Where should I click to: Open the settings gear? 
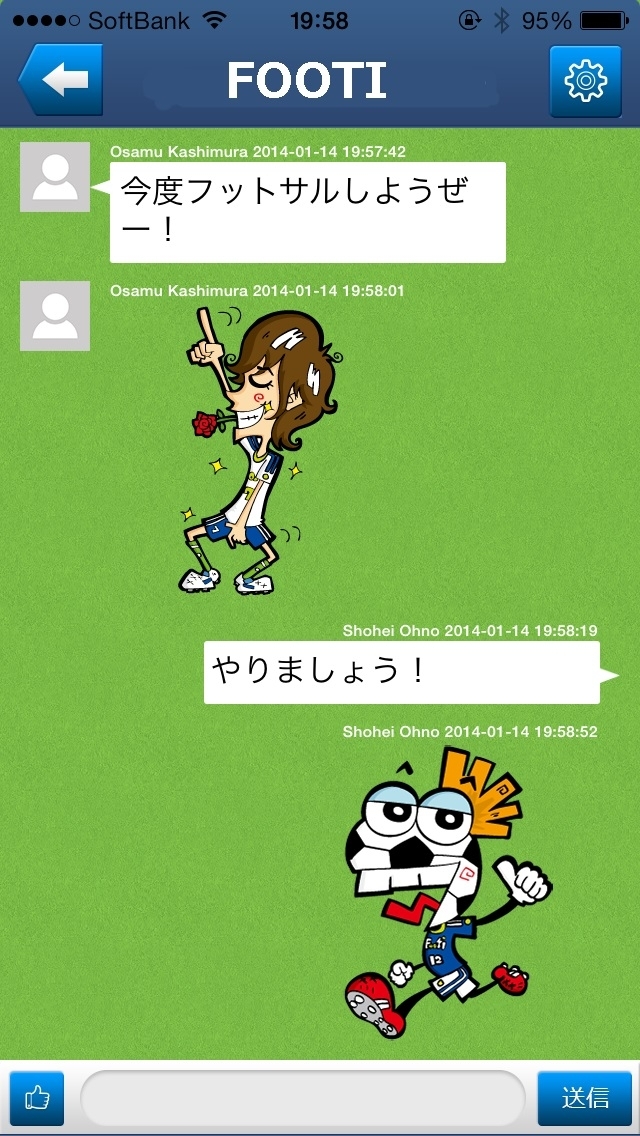point(585,81)
